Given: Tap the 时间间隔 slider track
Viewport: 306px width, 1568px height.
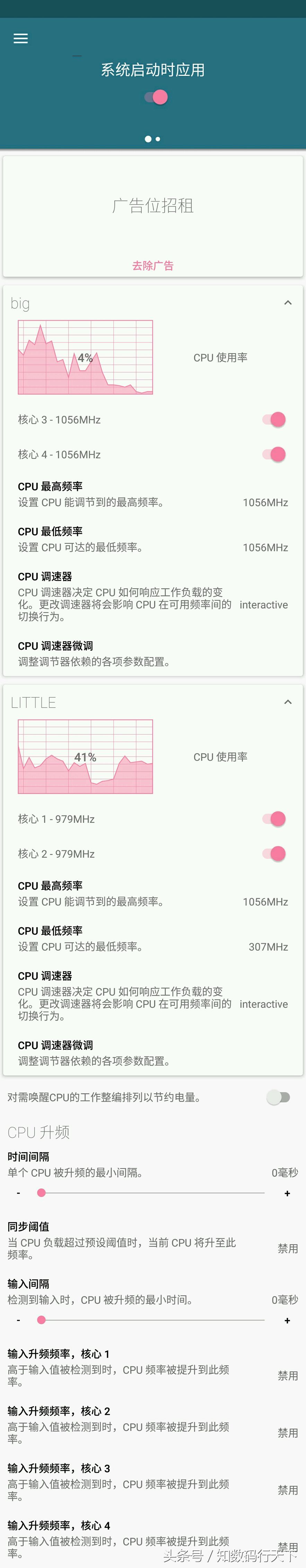Looking at the screenshot, I should [x=152, y=1193].
